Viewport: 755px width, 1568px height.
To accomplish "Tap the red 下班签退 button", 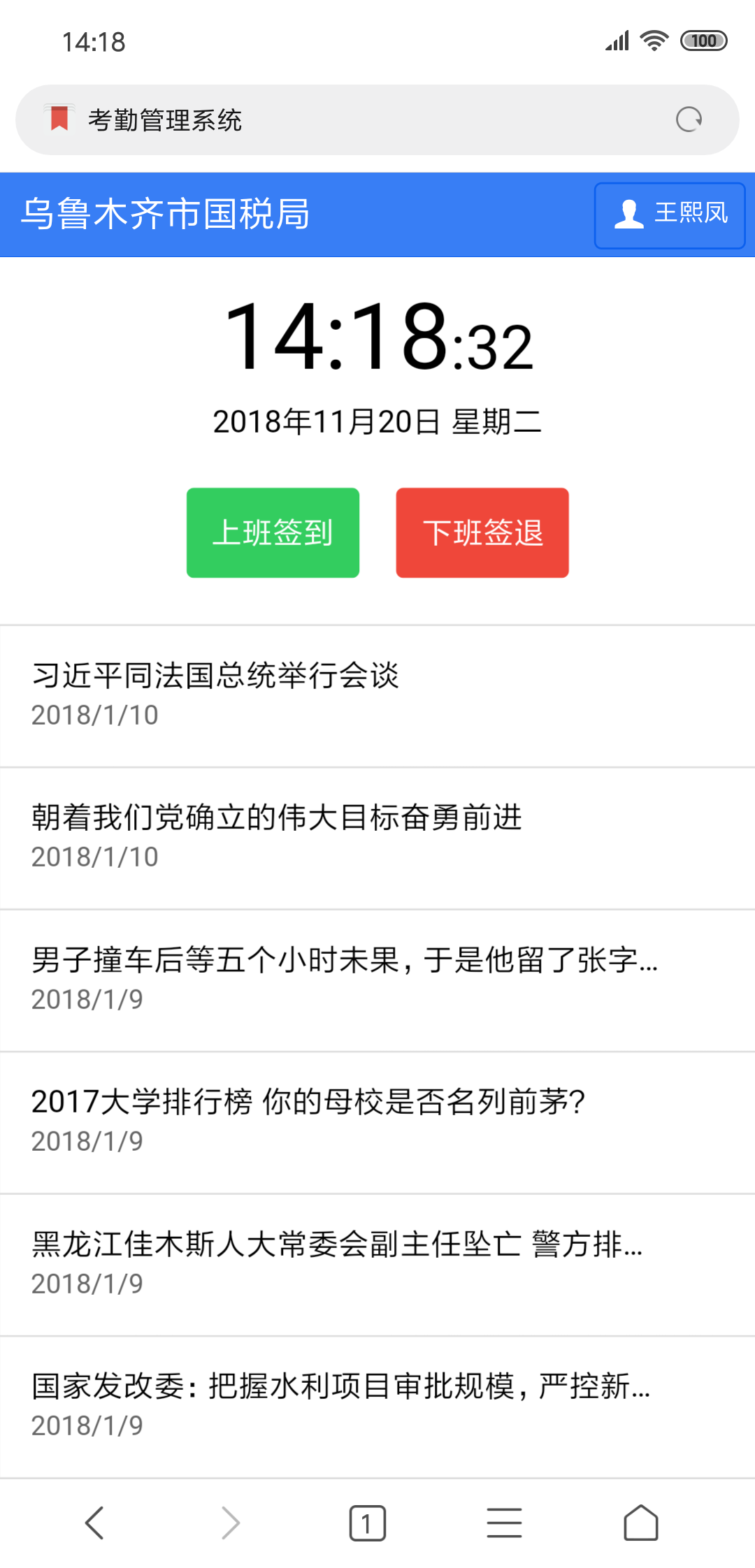I will click(482, 532).
